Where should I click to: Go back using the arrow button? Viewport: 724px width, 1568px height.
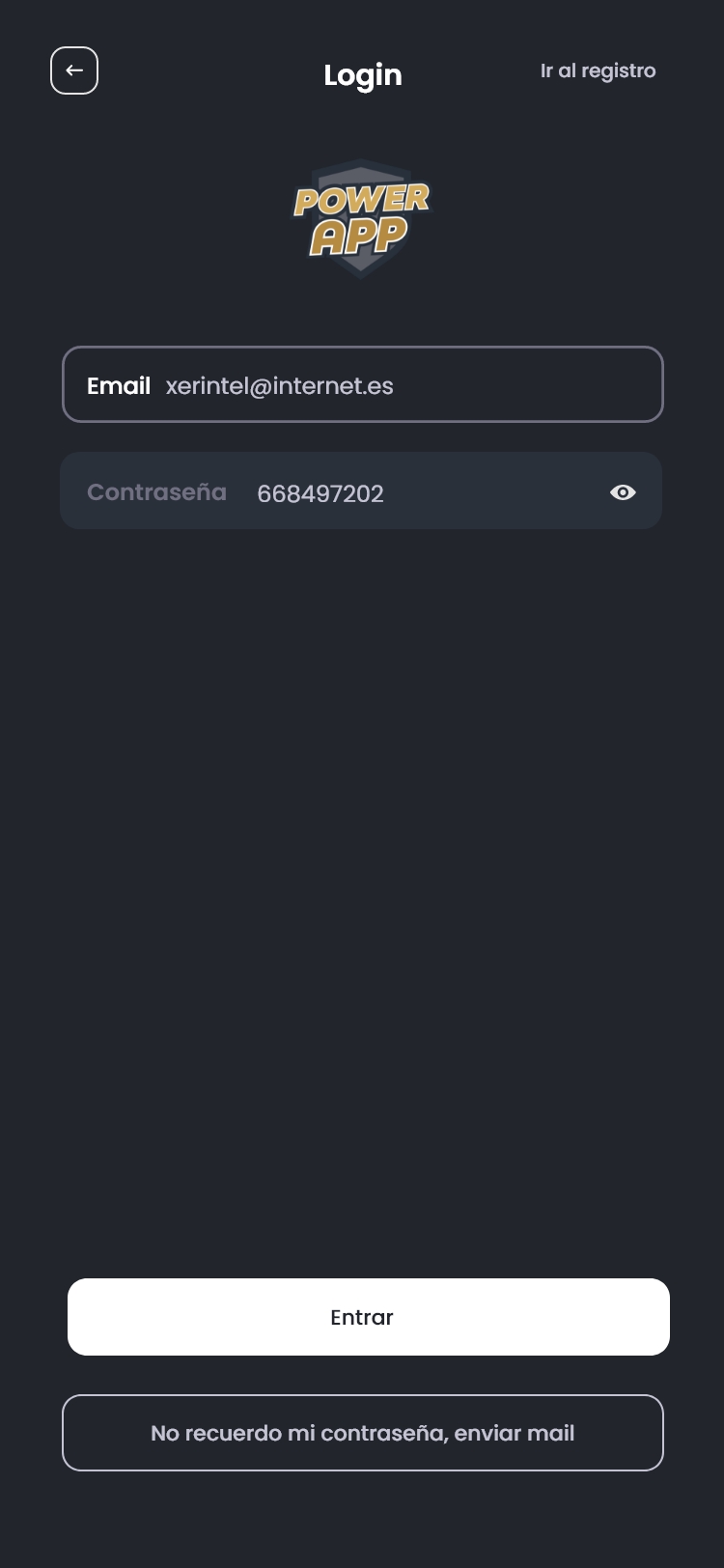(x=74, y=70)
